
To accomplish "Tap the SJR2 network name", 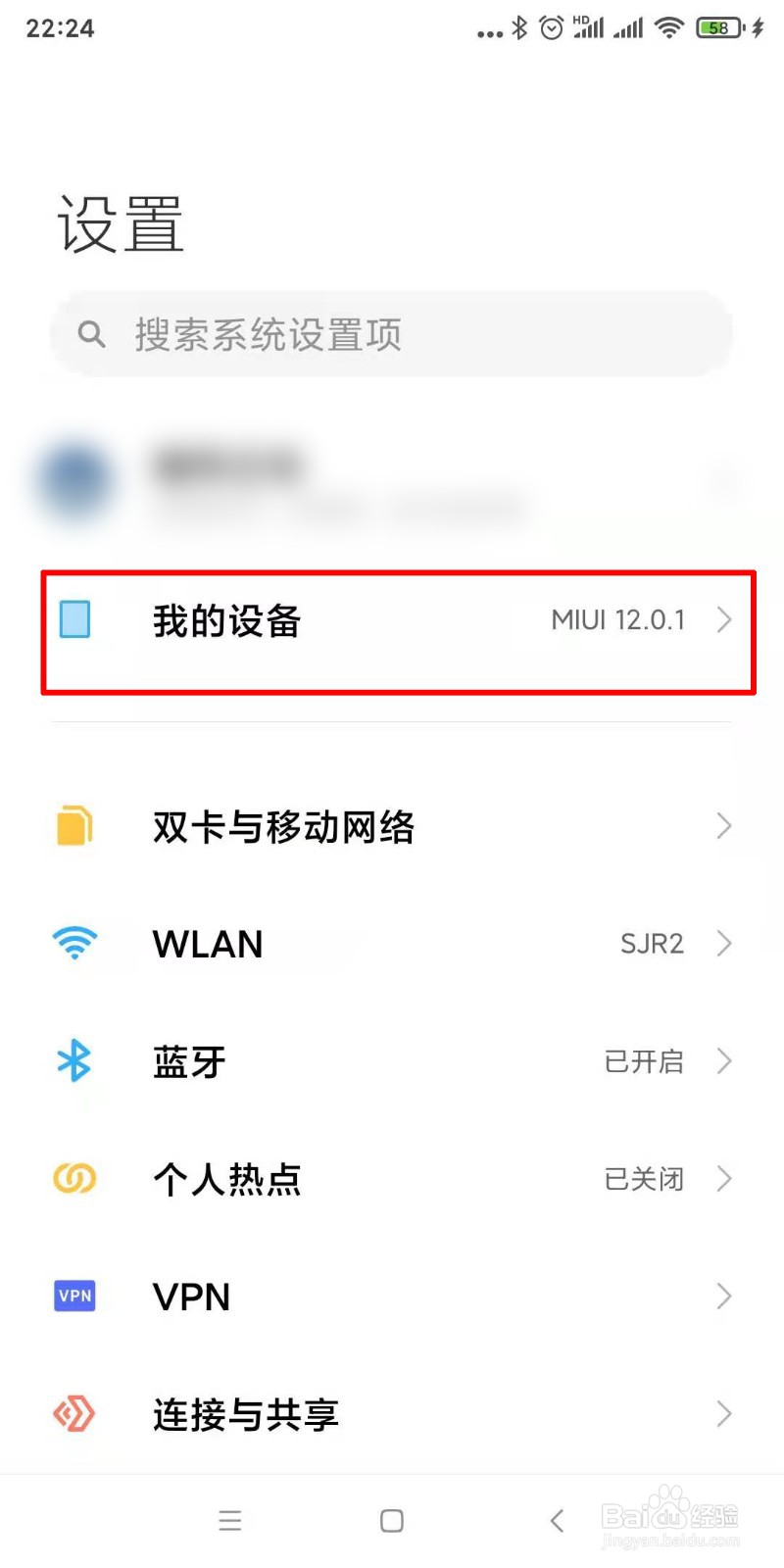I will coord(652,944).
